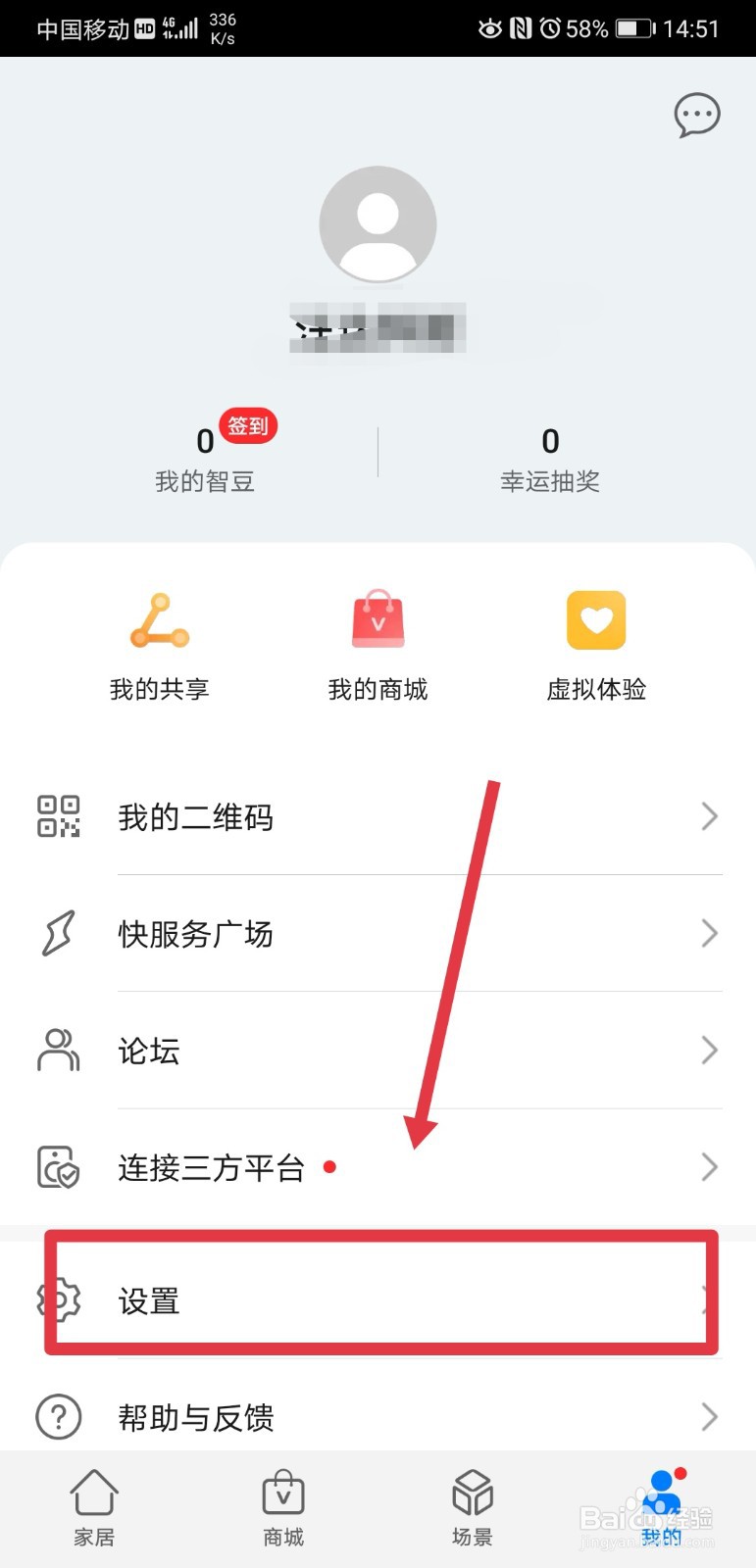This screenshot has width=756, height=1568.
Task: Switch to the 场景 tab
Action: coord(472,1508)
